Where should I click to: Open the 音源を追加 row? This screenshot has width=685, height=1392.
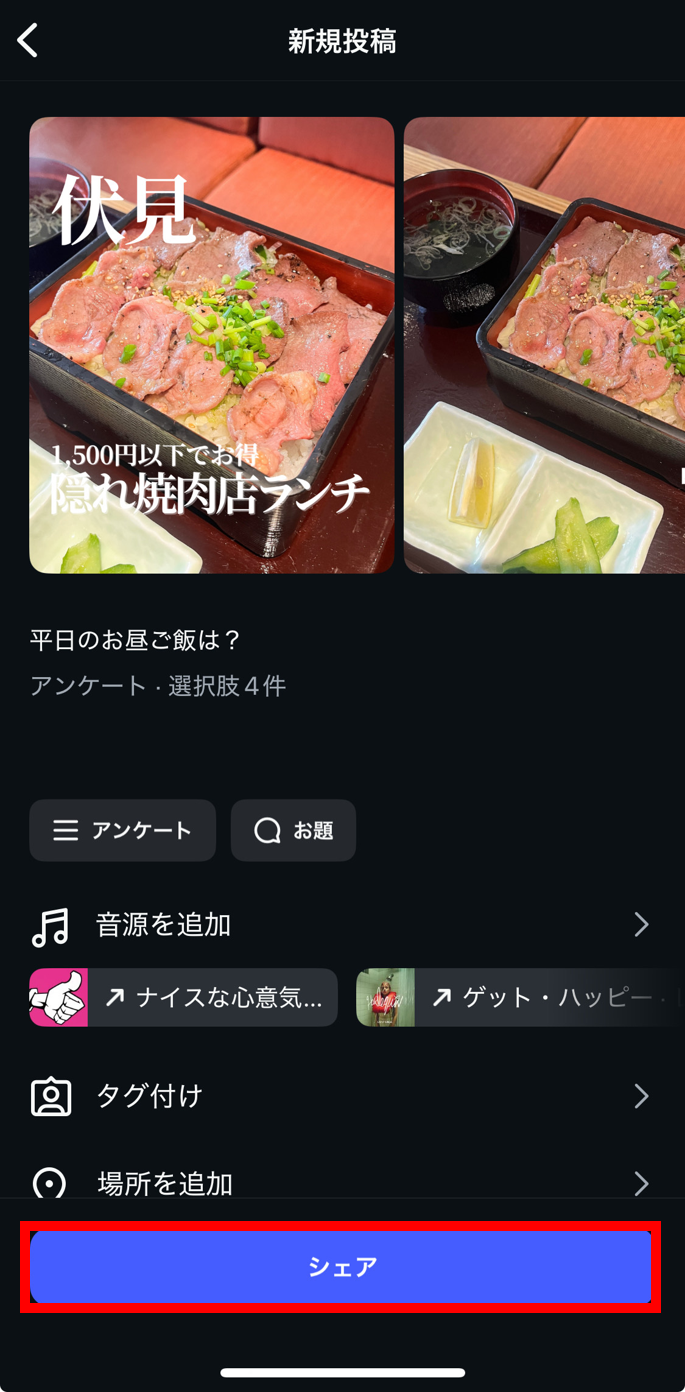[341, 925]
